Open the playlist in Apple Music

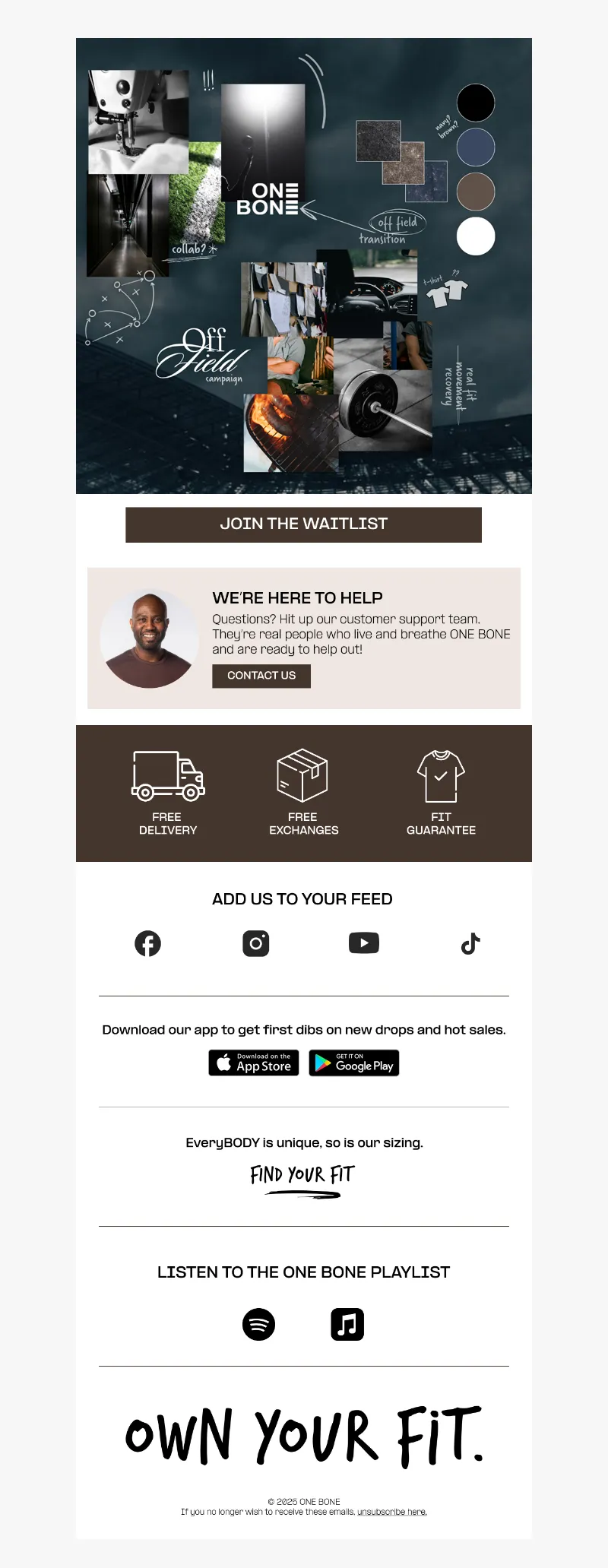click(x=347, y=1324)
